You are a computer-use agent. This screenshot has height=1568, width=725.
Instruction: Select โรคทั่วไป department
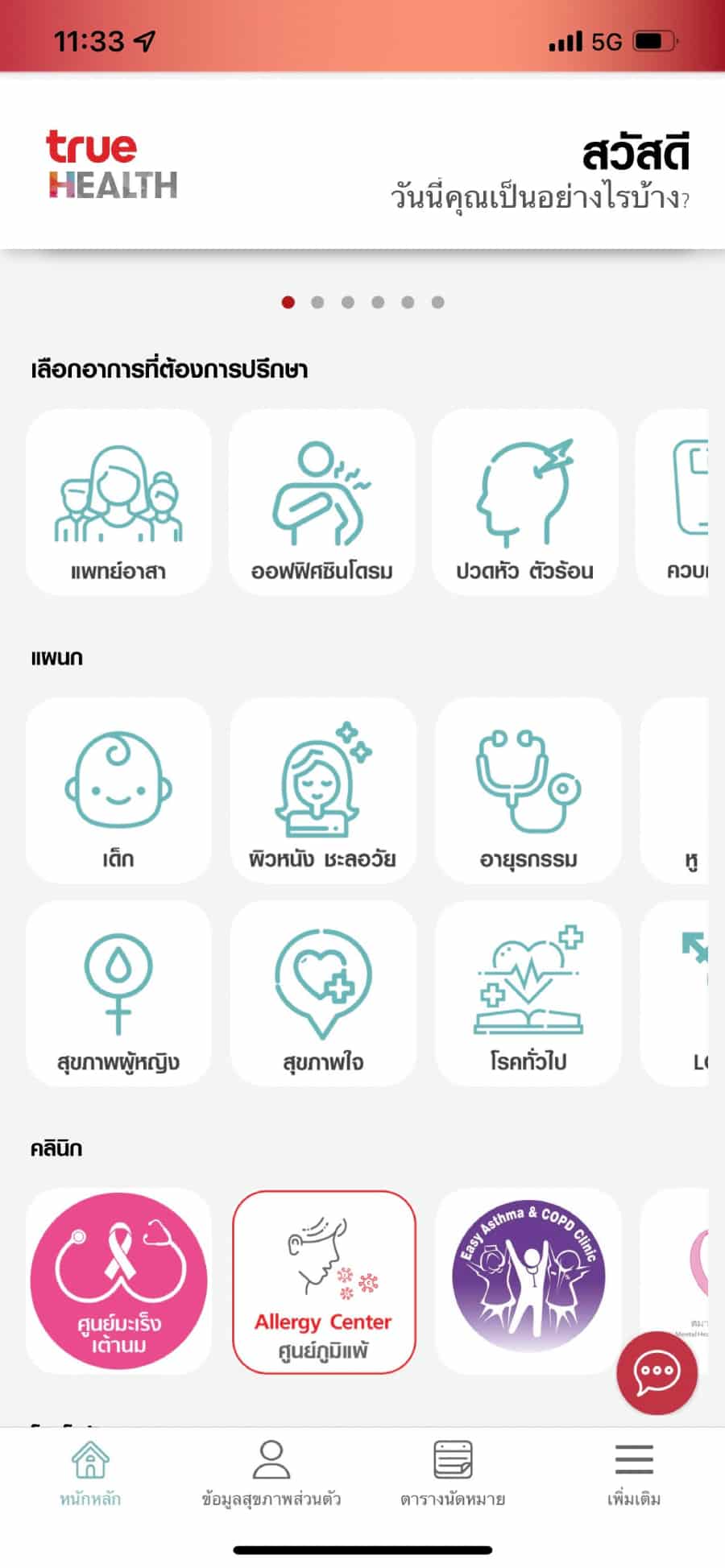coord(528,994)
